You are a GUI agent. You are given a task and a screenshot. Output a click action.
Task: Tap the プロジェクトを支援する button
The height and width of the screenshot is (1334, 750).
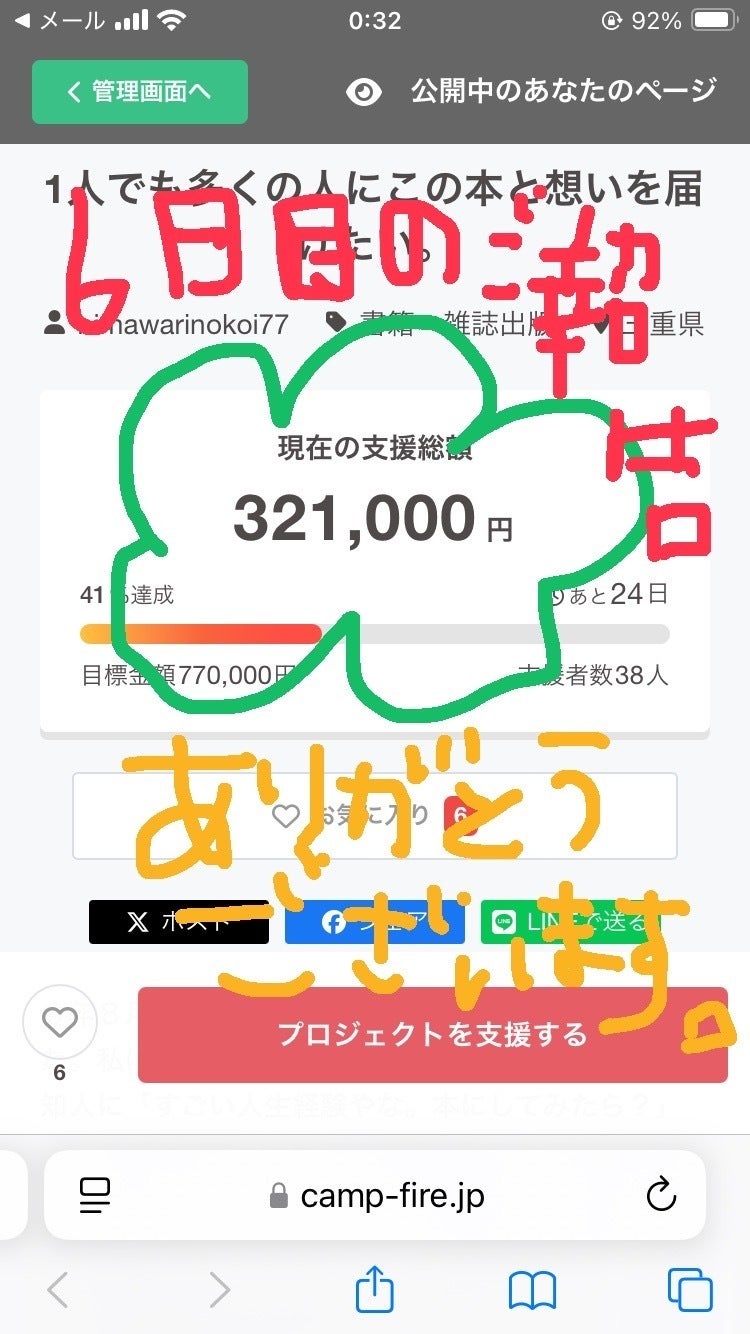click(432, 1034)
